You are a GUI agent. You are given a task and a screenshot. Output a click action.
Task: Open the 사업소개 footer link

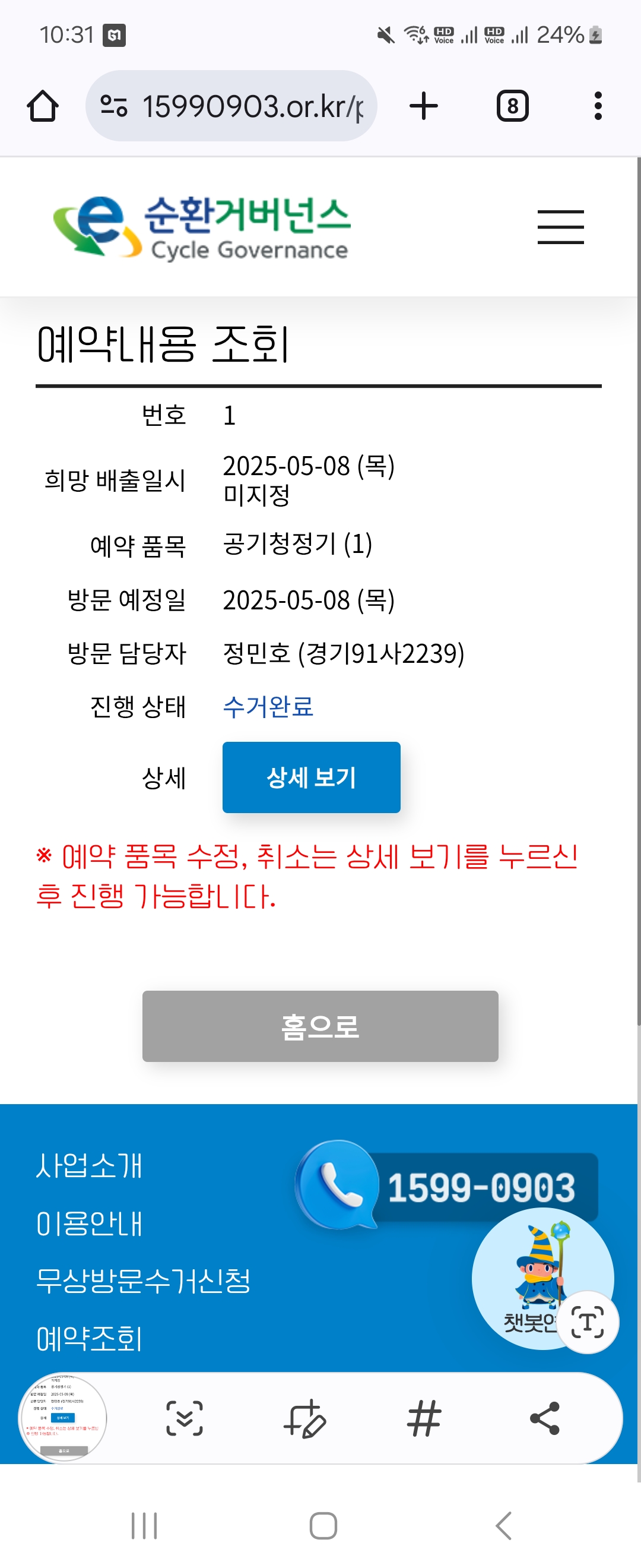[x=89, y=1166]
